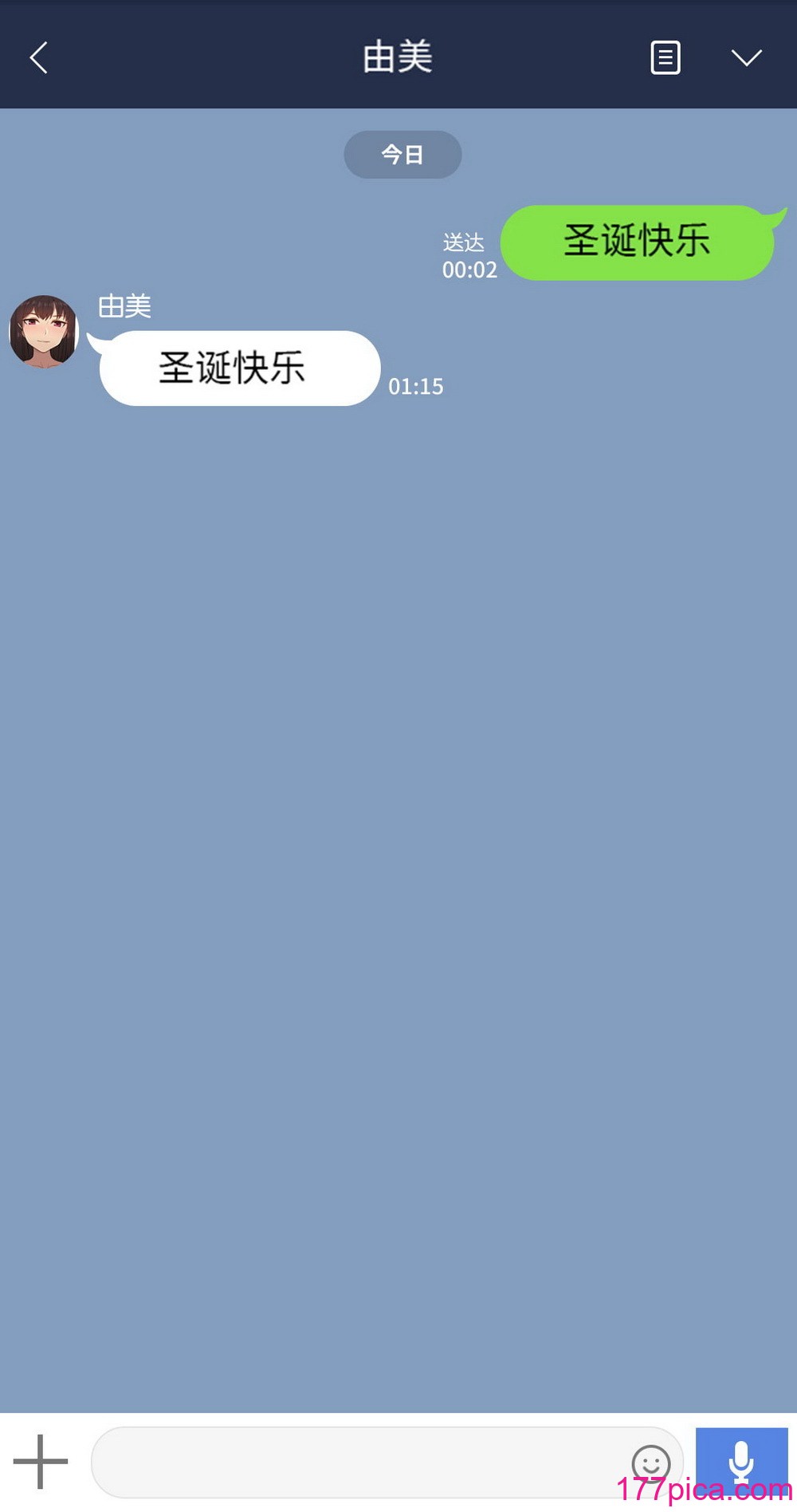Tap the plus attachment button
Image resolution: width=797 pixels, height=1512 pixels.
(41, 1461)
